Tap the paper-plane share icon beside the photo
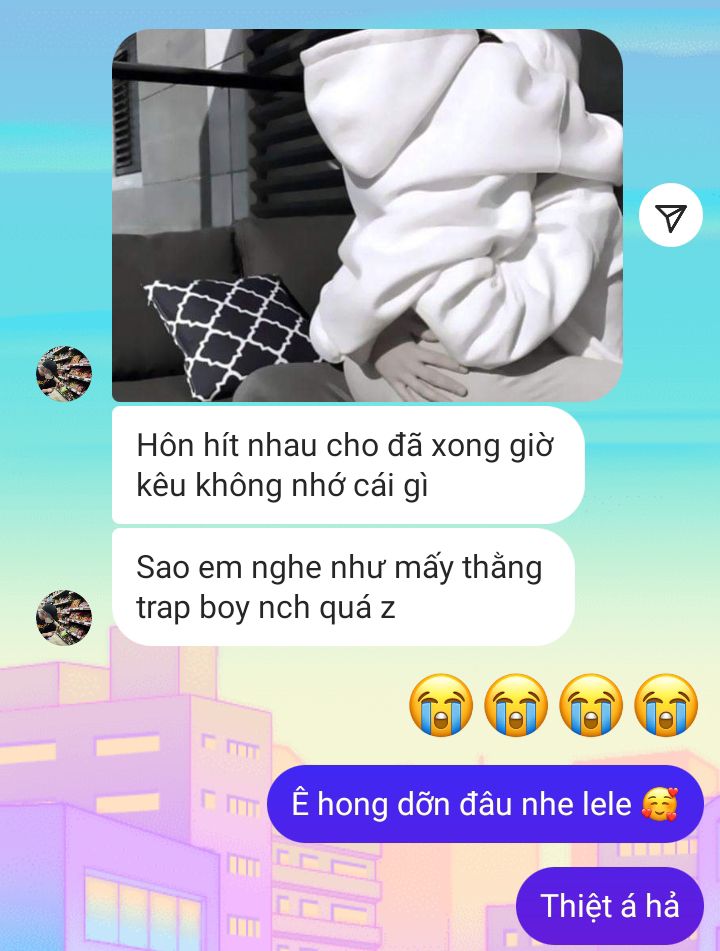The image size is (720, 951). click(x=671, y=215)
